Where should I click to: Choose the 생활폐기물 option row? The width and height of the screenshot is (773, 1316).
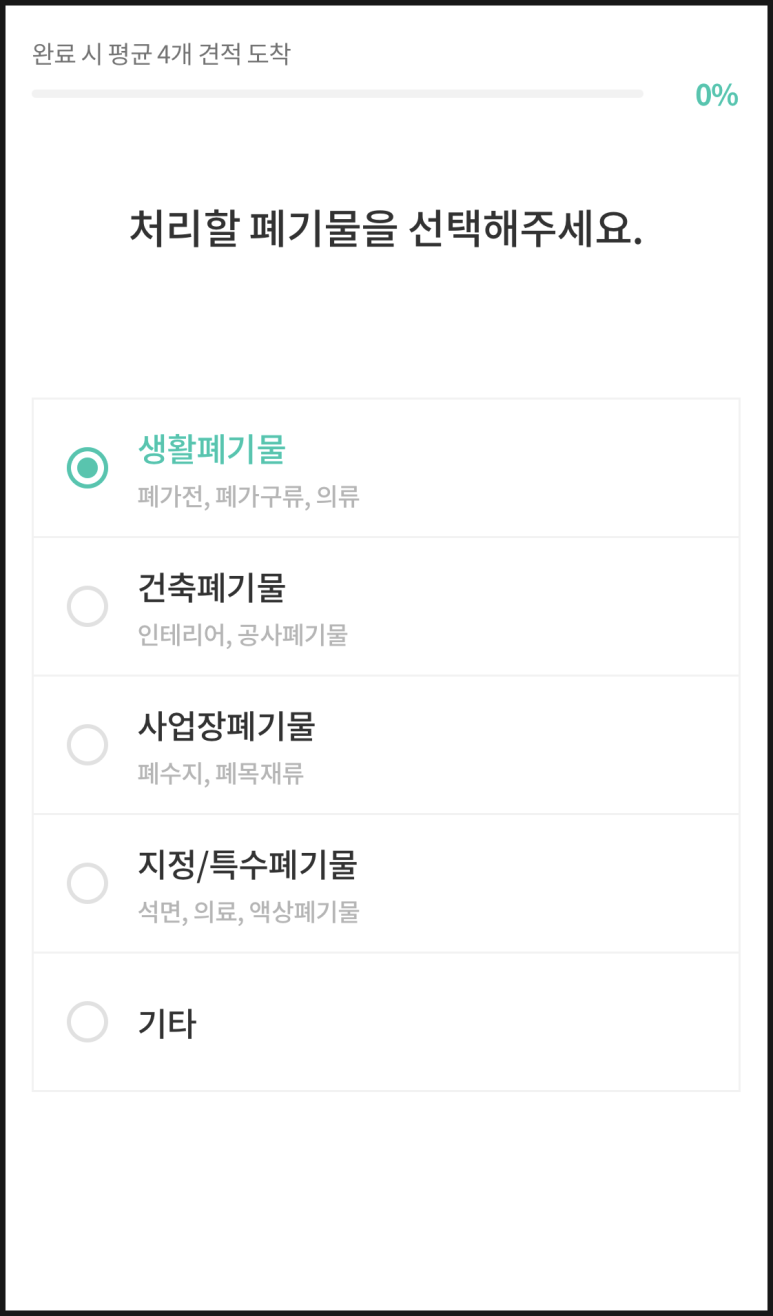pos(386,466)
